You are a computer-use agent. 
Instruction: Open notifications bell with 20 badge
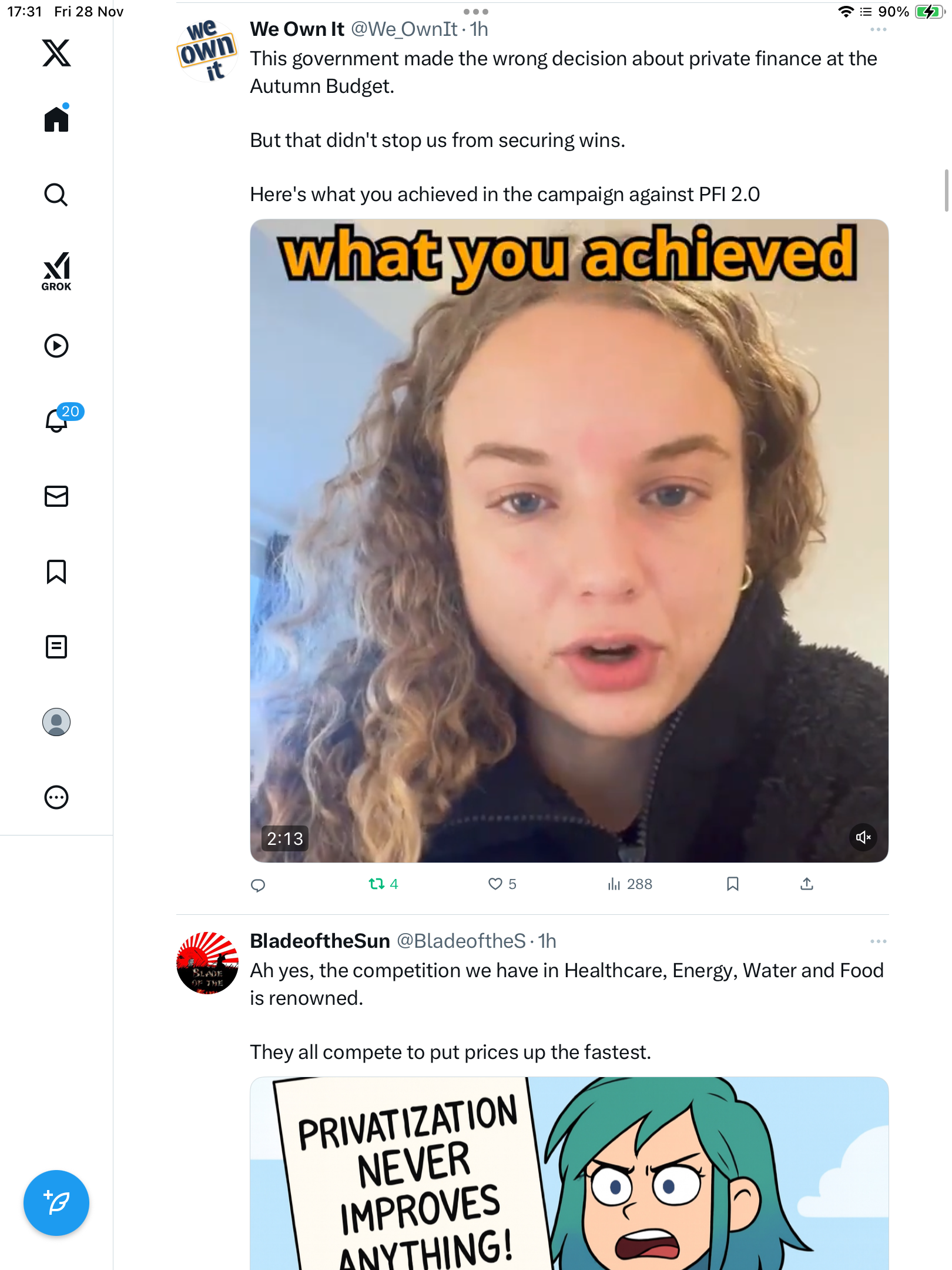[x=56, y=420]
